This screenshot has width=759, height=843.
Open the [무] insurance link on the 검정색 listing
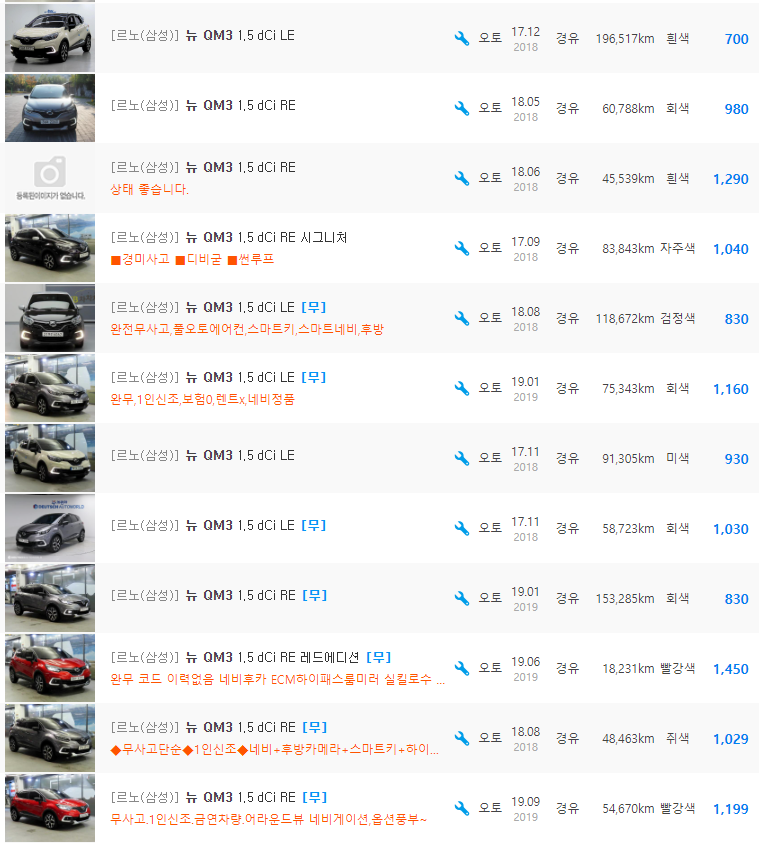click(x=314, y=307)
